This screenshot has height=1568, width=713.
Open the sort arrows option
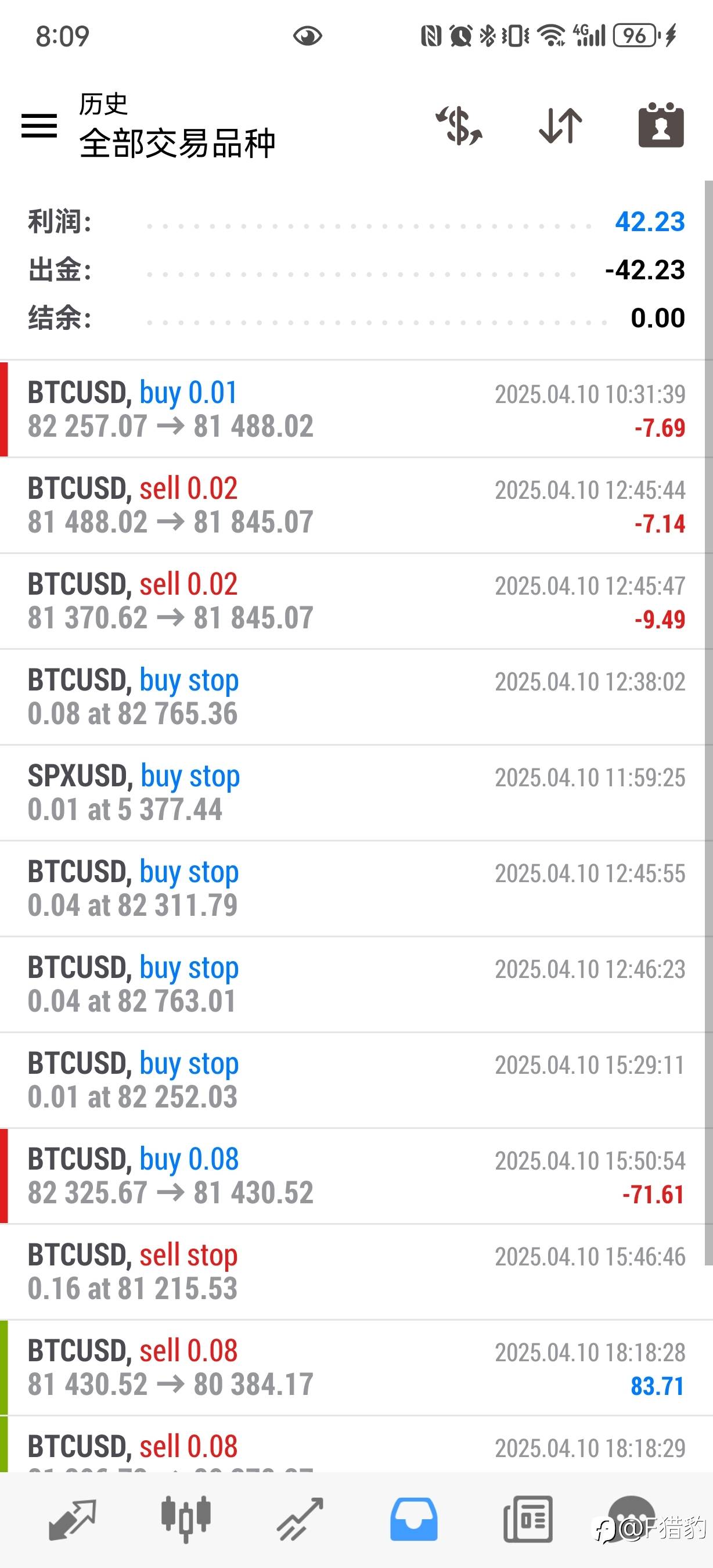coord(560,125)
